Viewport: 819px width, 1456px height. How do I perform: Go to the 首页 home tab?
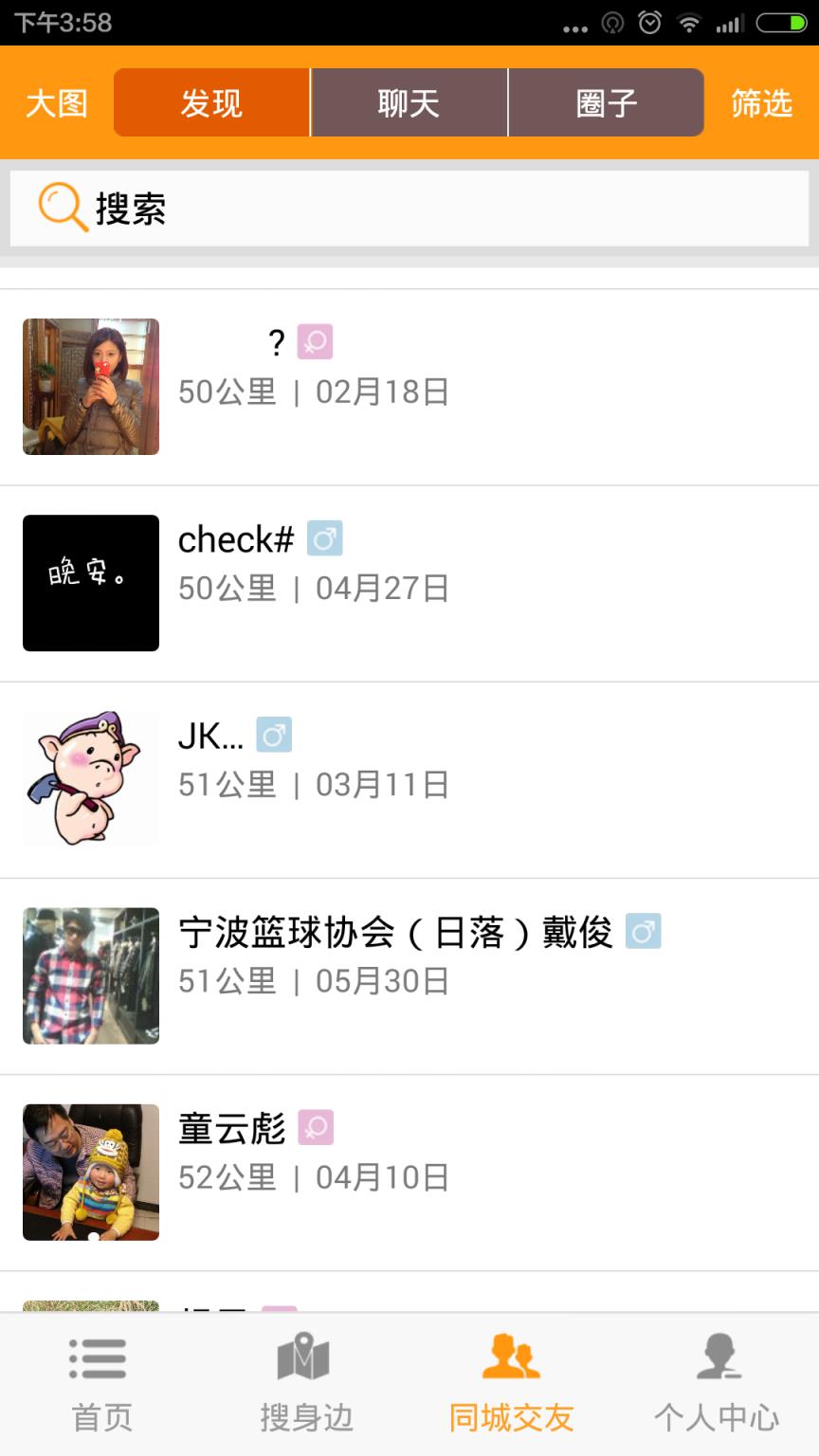tap(101, 1384)
